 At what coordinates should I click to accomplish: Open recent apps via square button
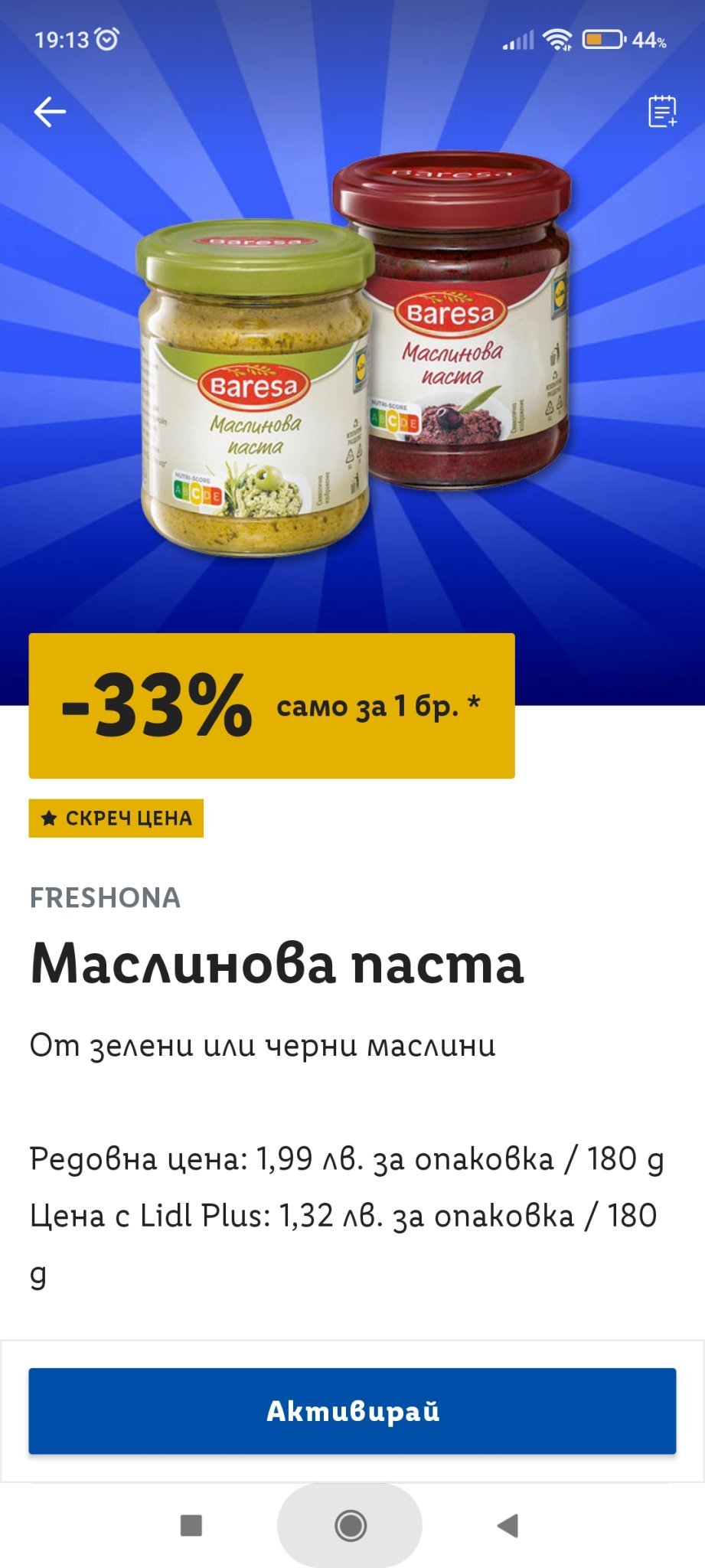pyautogui.click(x=191, y=1525)
